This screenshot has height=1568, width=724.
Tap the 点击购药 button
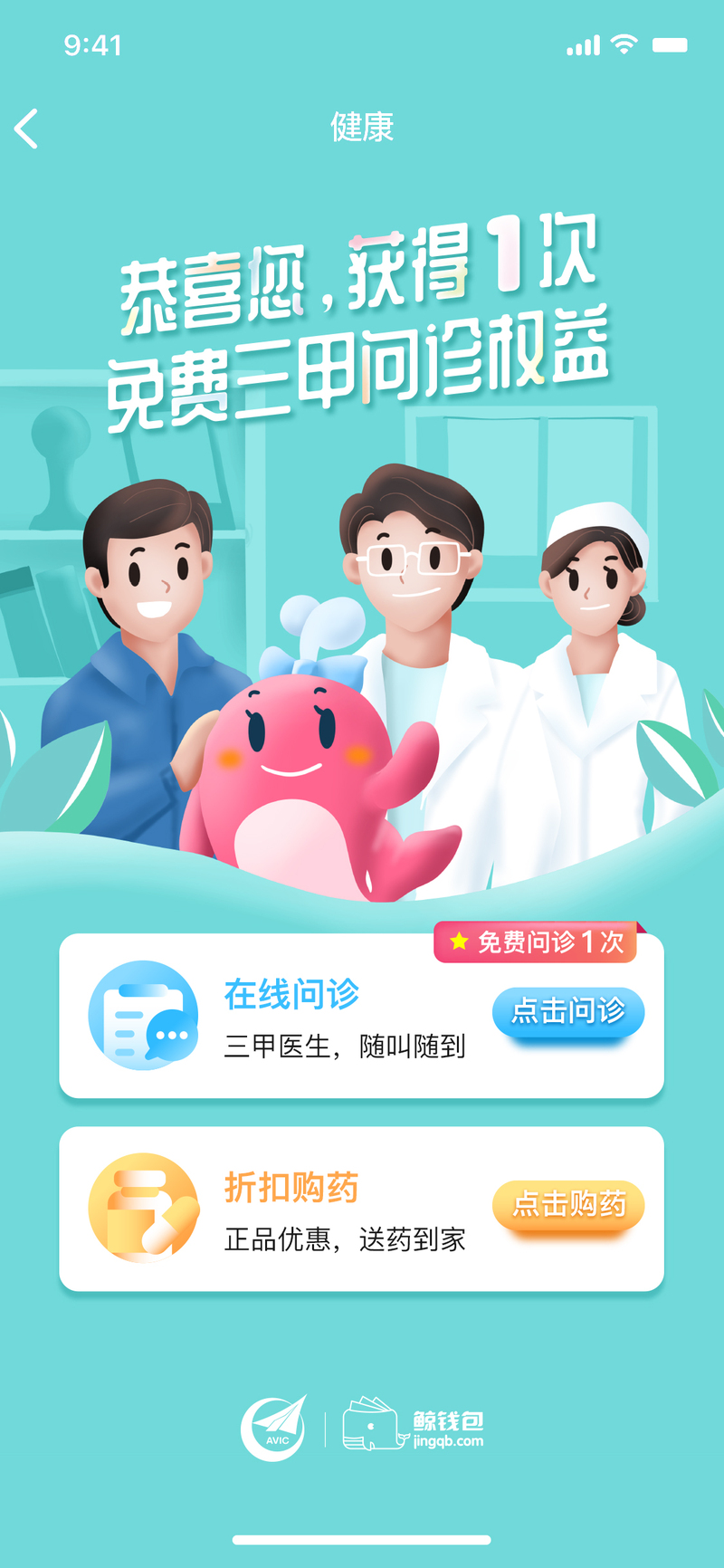pos(567,1204)
